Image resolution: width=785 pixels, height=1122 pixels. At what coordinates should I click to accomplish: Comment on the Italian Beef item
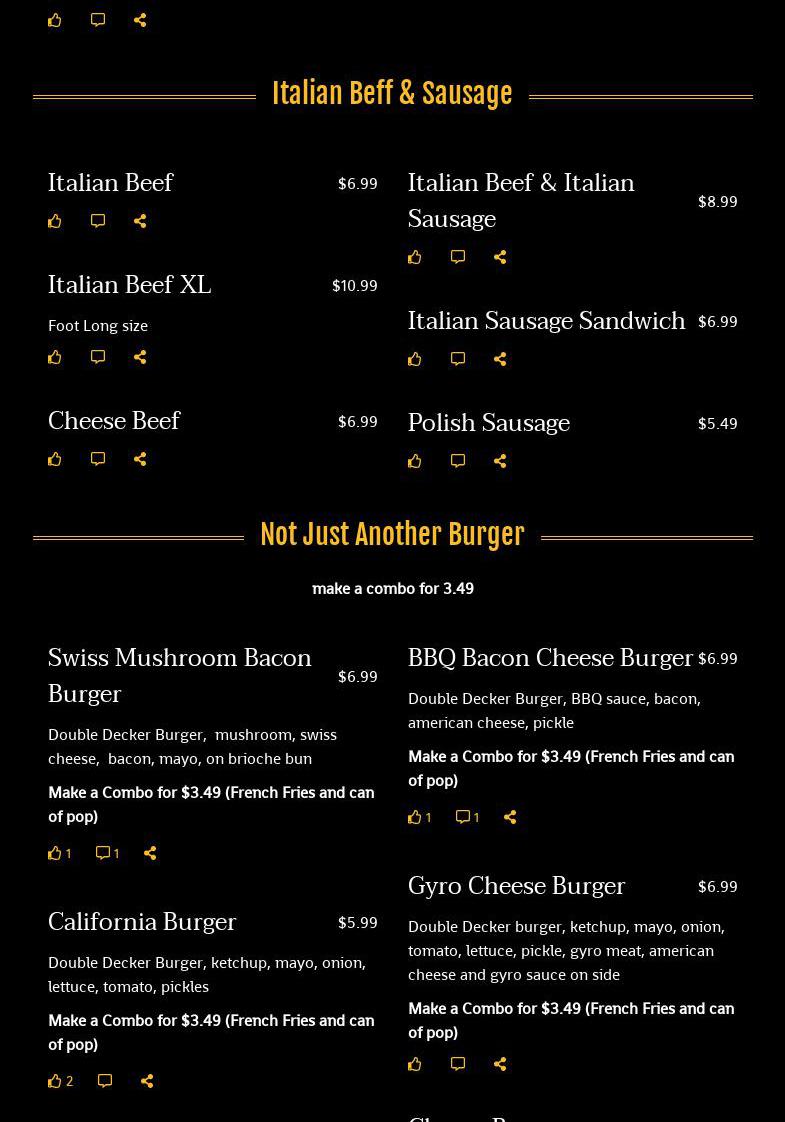tap(98, 221)
